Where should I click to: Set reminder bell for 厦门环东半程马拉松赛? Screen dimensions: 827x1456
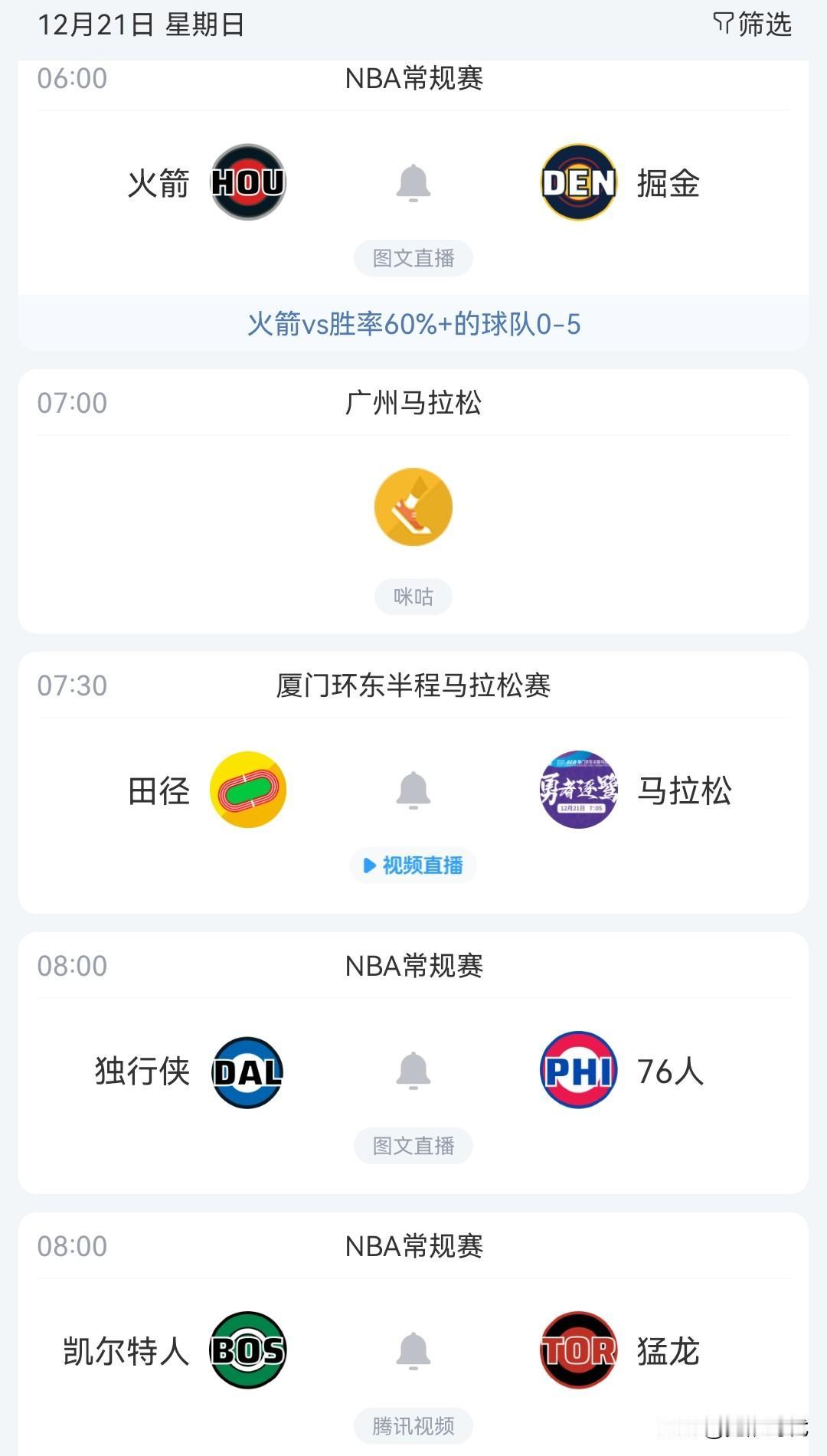click(x=413, y=790)
